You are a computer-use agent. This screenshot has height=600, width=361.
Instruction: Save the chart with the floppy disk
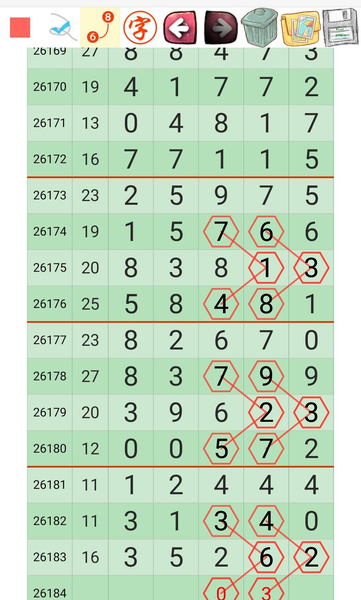pyautogui.click(x=340, y=27)
